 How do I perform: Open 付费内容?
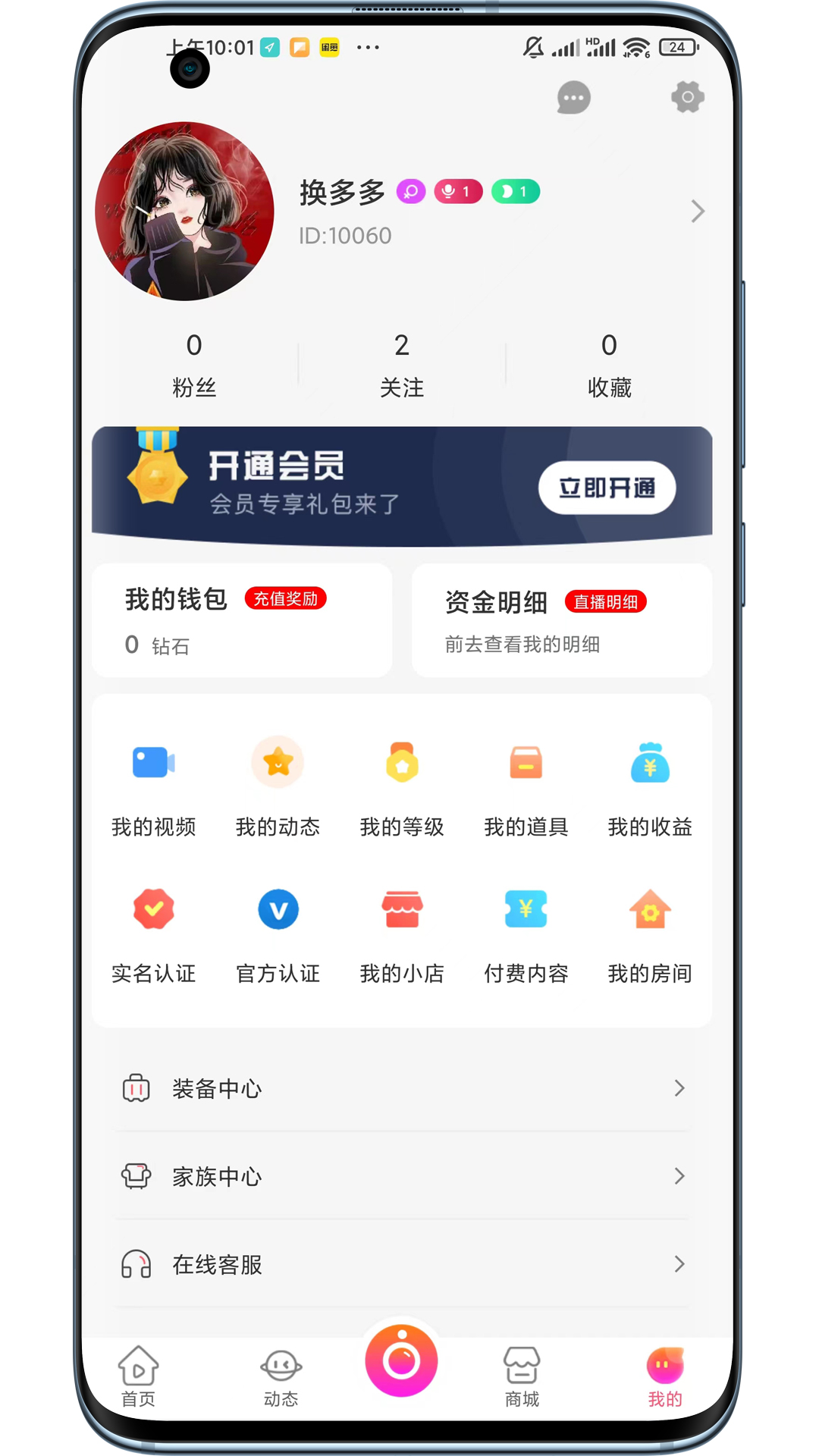click(x=526, y=933)
